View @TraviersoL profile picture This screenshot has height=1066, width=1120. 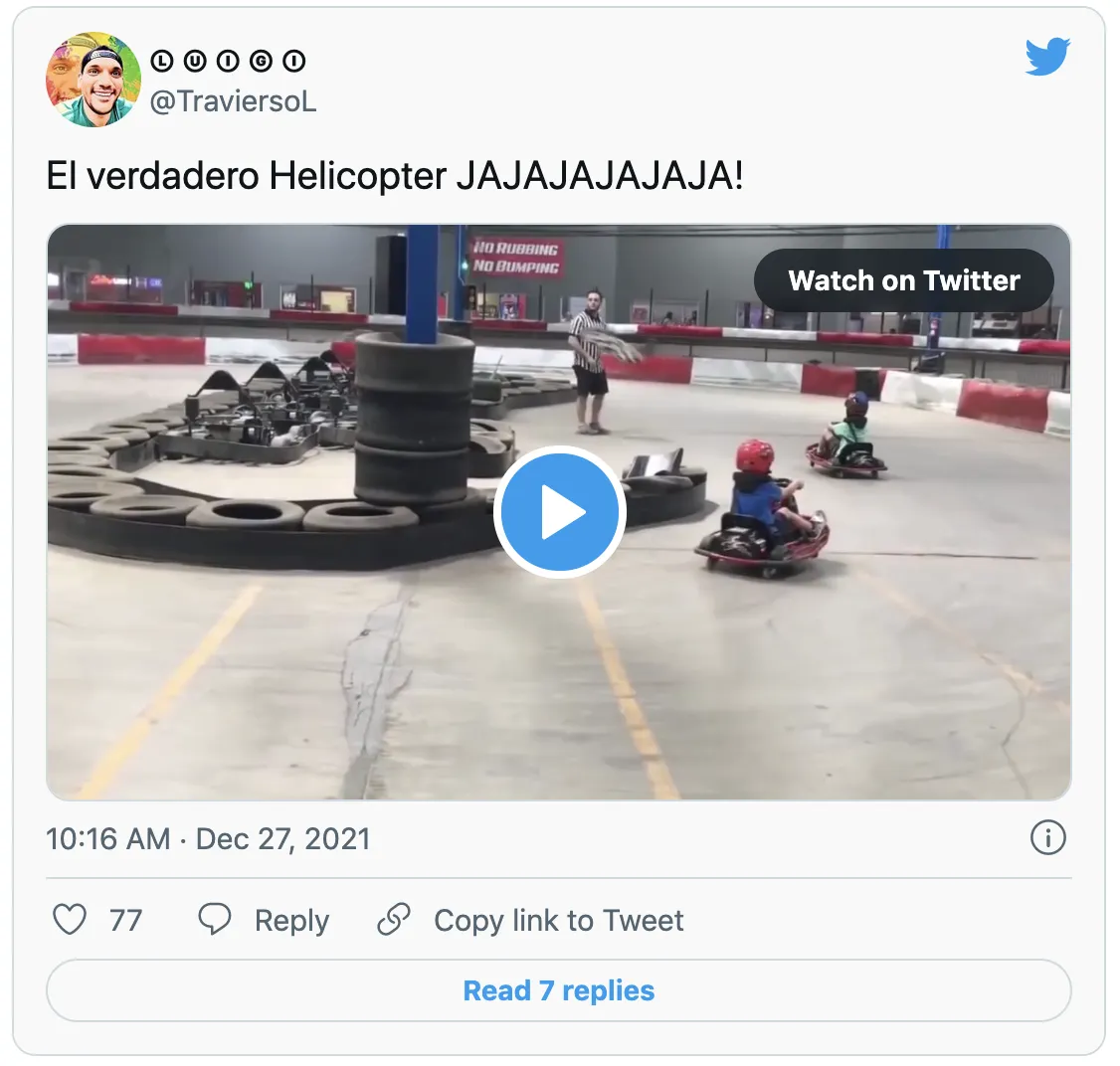[93, 80]
